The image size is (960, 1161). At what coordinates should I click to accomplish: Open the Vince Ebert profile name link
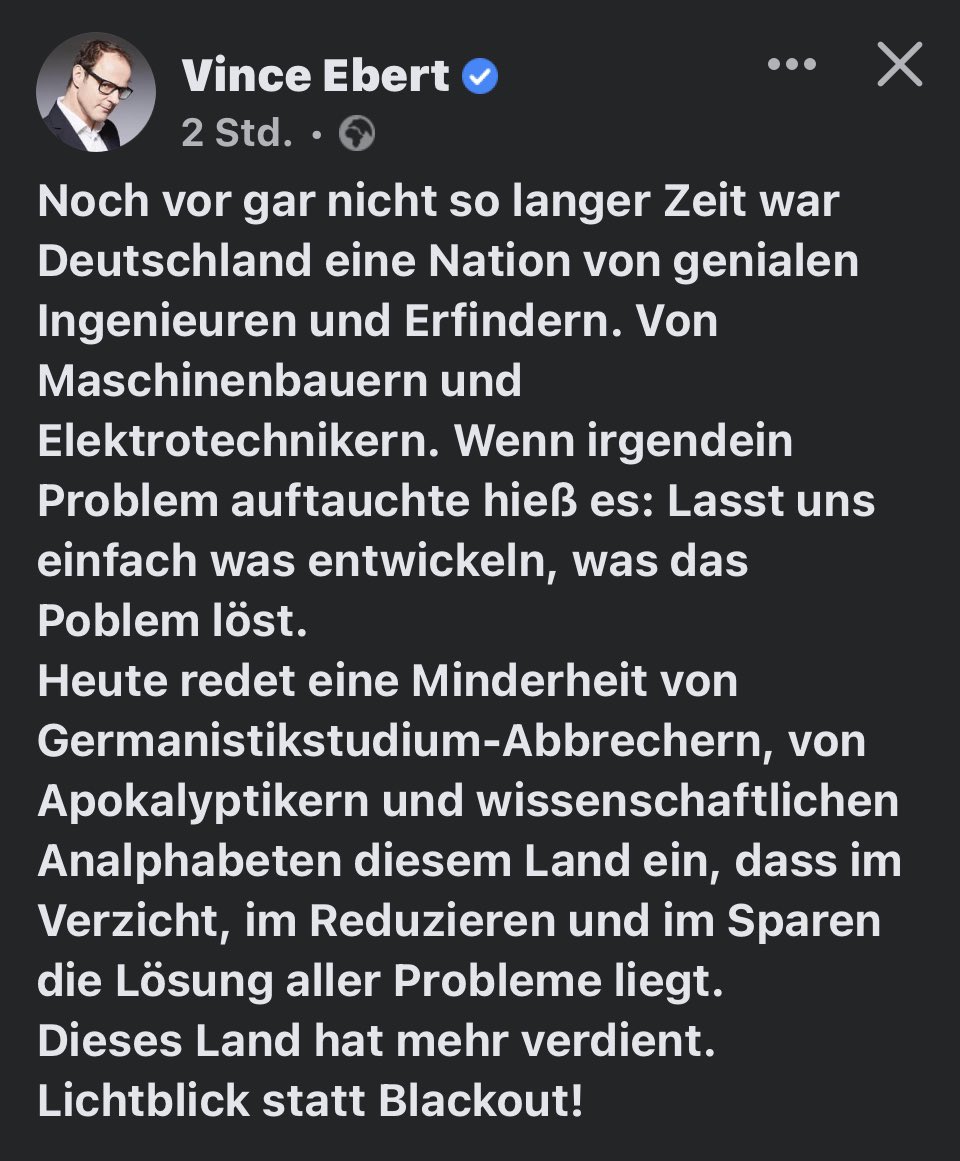(x=315, y=76)
